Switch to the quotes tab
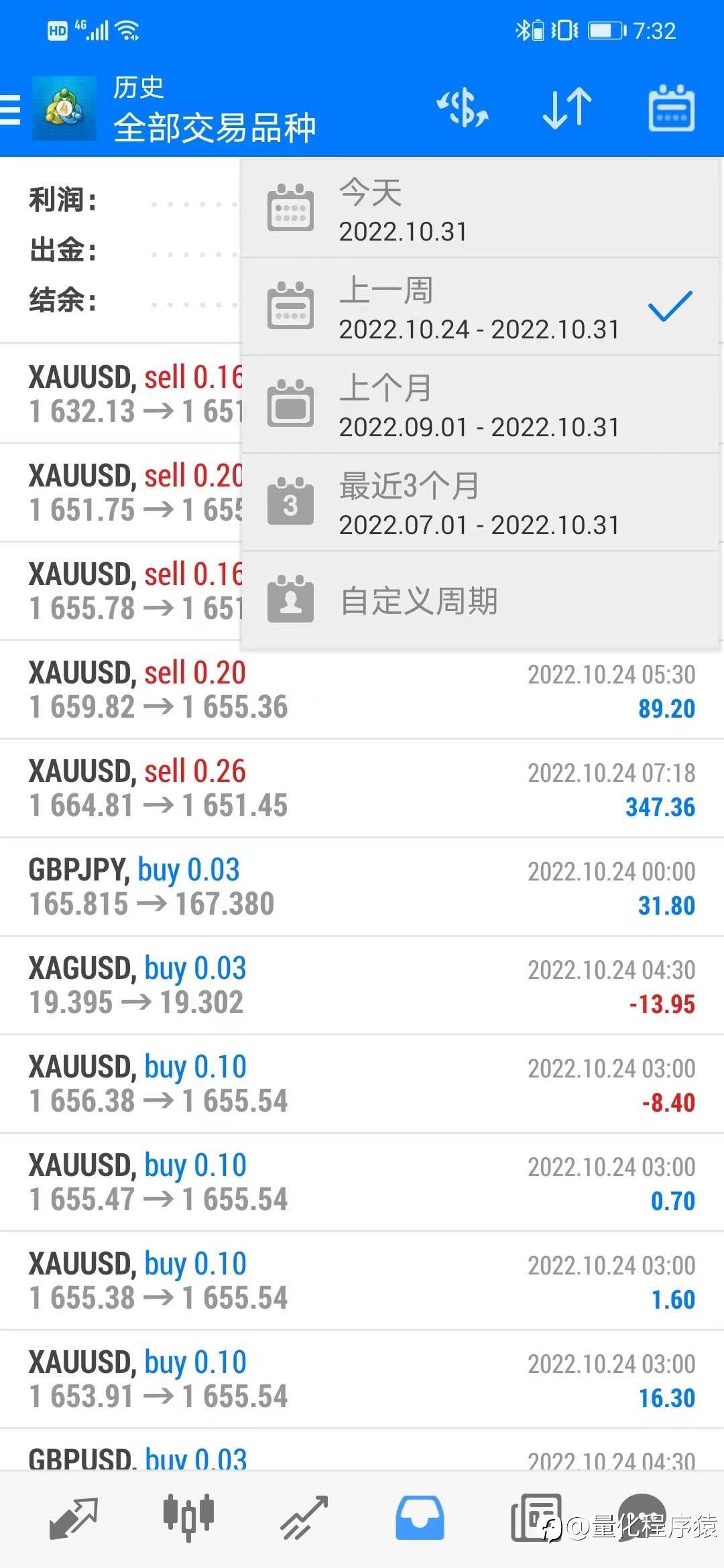This screenshot has height=1568, width=724. (73, 1518)
